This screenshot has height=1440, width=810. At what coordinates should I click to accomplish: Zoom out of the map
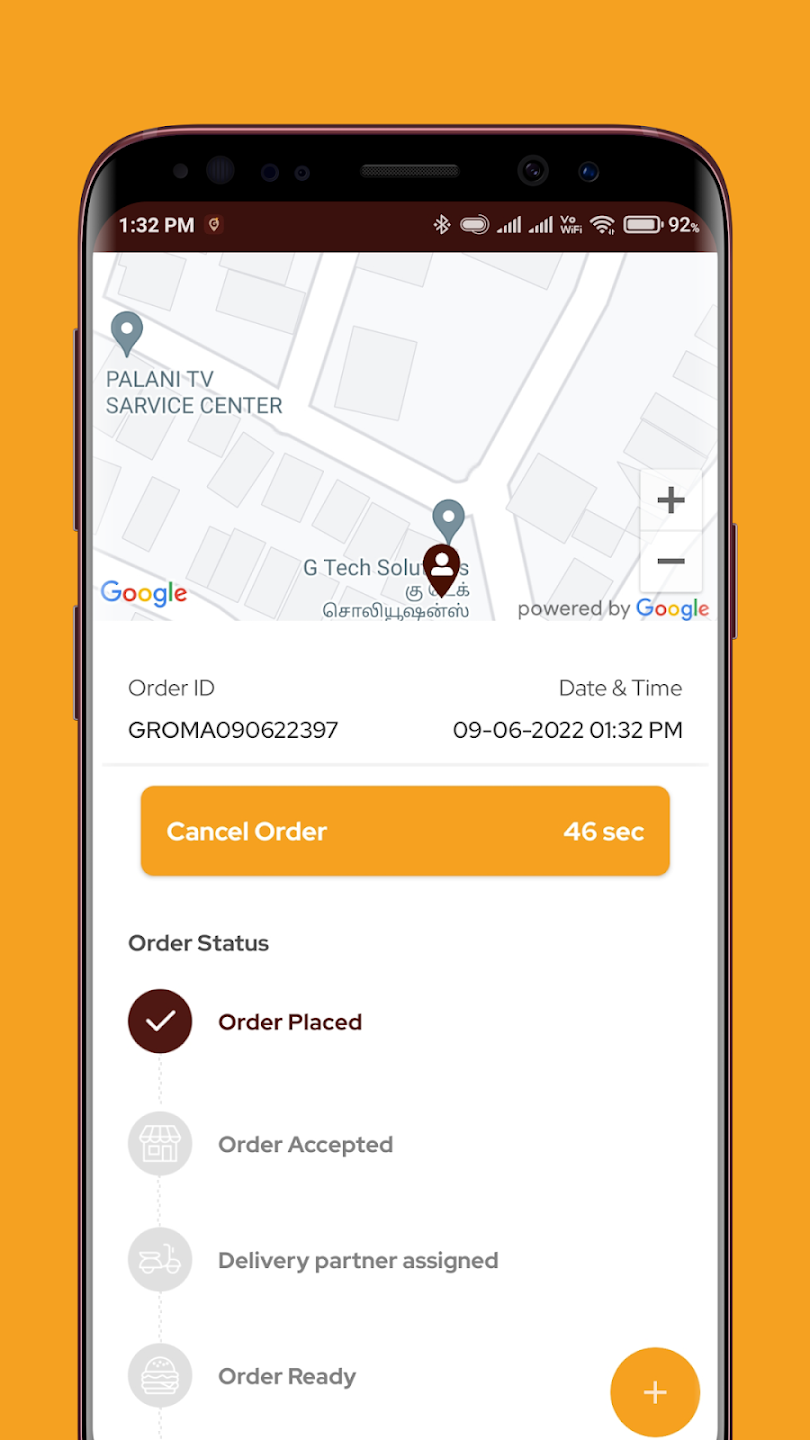[x=671, y=561]
